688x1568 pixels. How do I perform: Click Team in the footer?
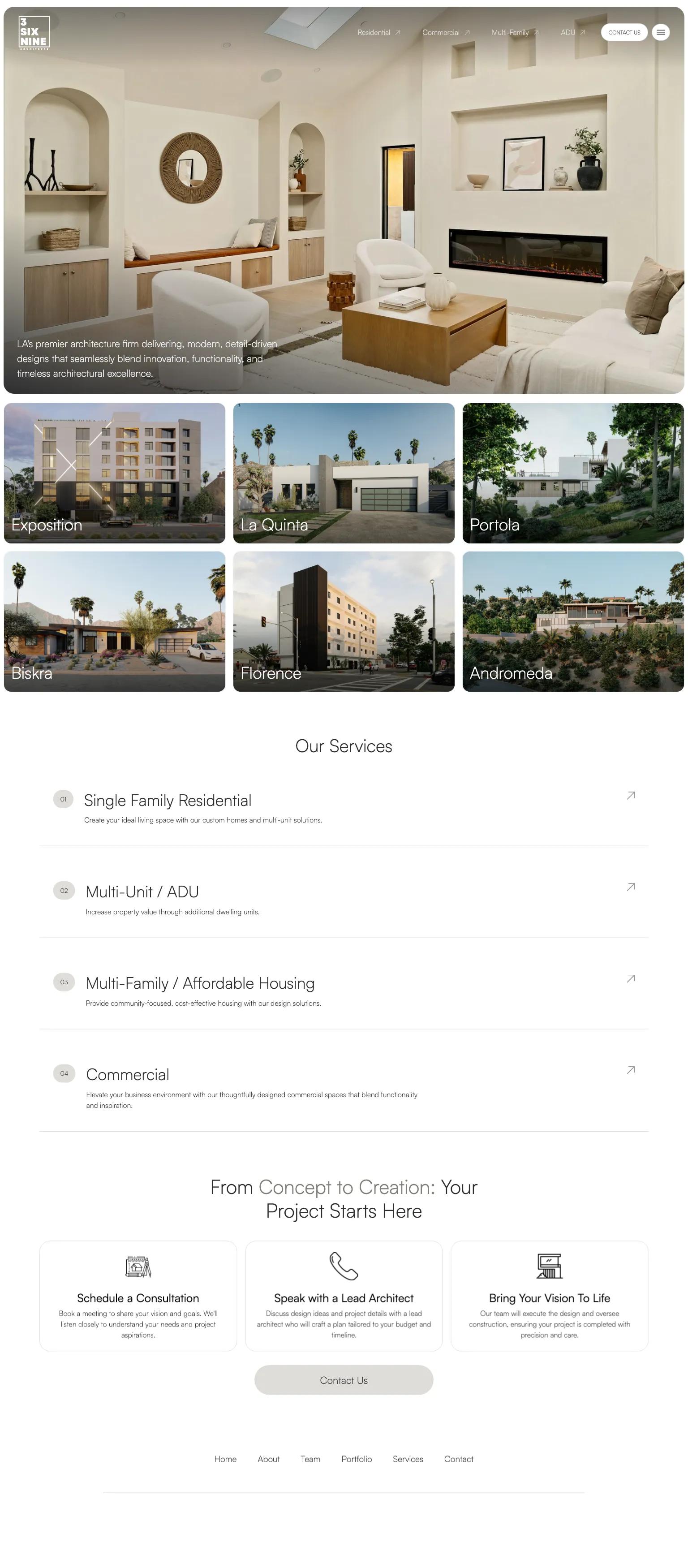[310, 1459]
